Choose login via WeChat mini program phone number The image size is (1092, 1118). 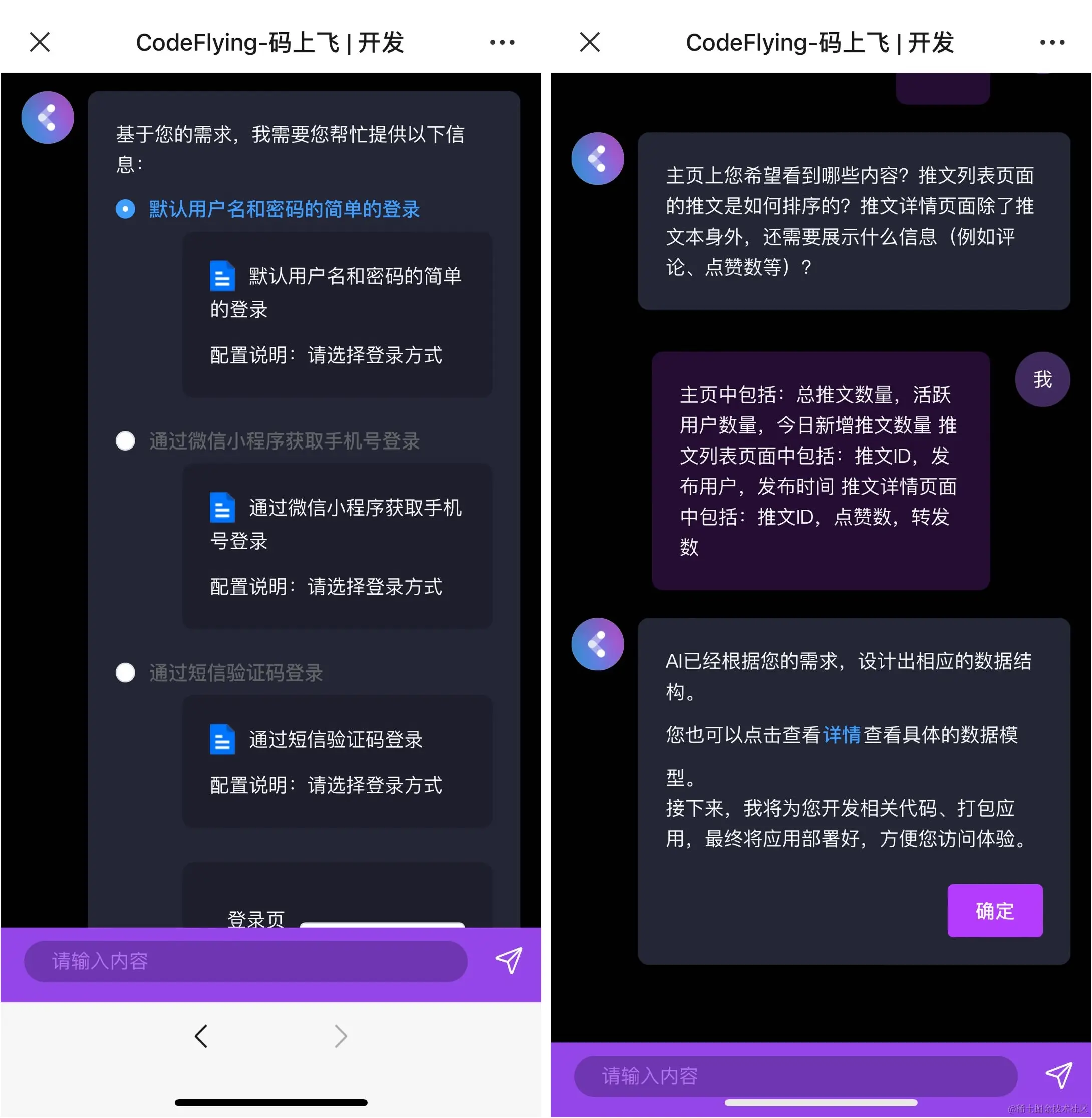[x=126, y=441]
